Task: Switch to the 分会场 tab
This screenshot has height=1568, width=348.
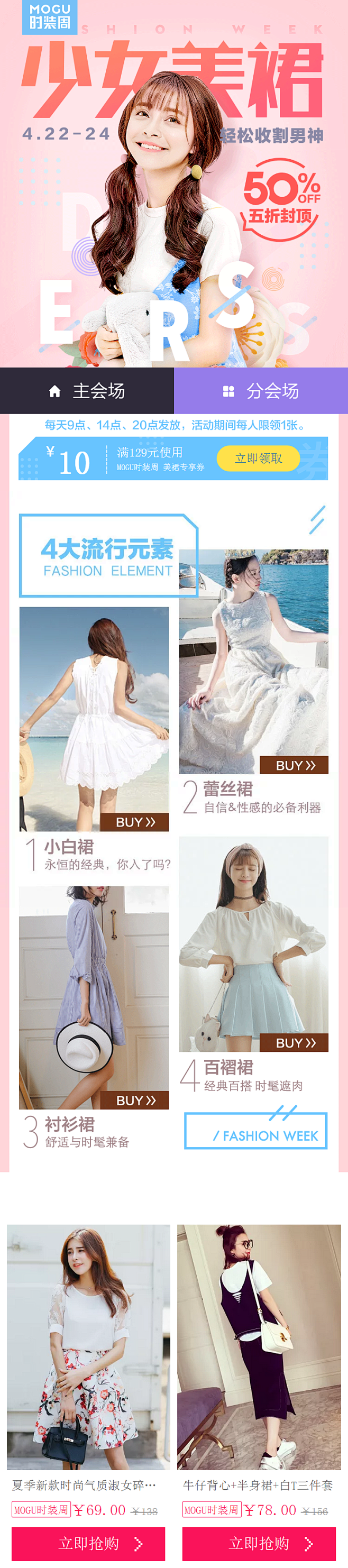Action: pyautogui.click(x=261, y=390)
